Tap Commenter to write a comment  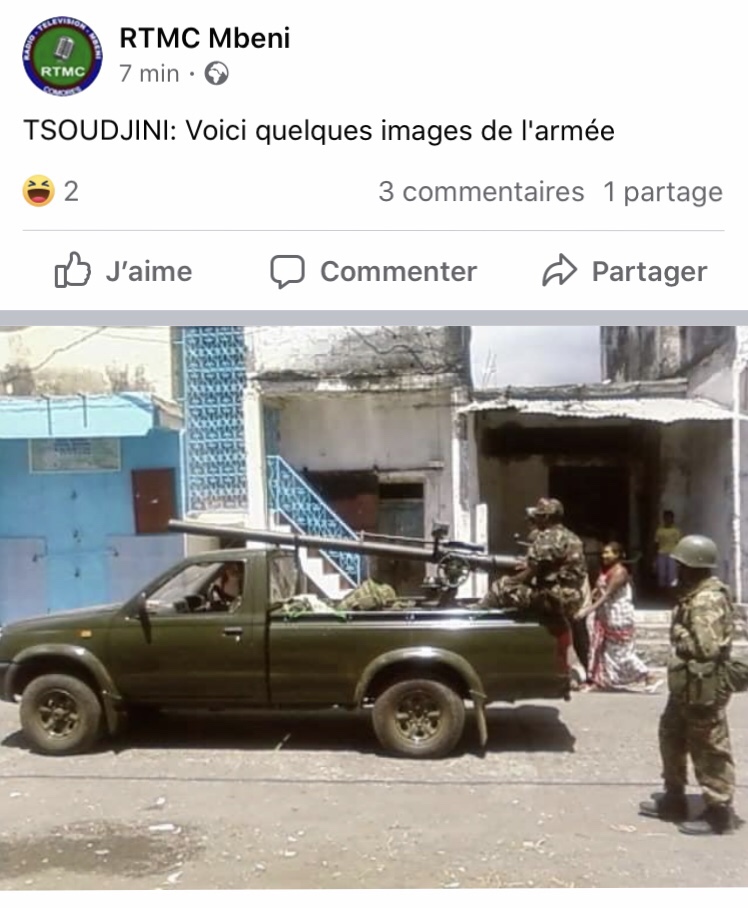point(374,271)
